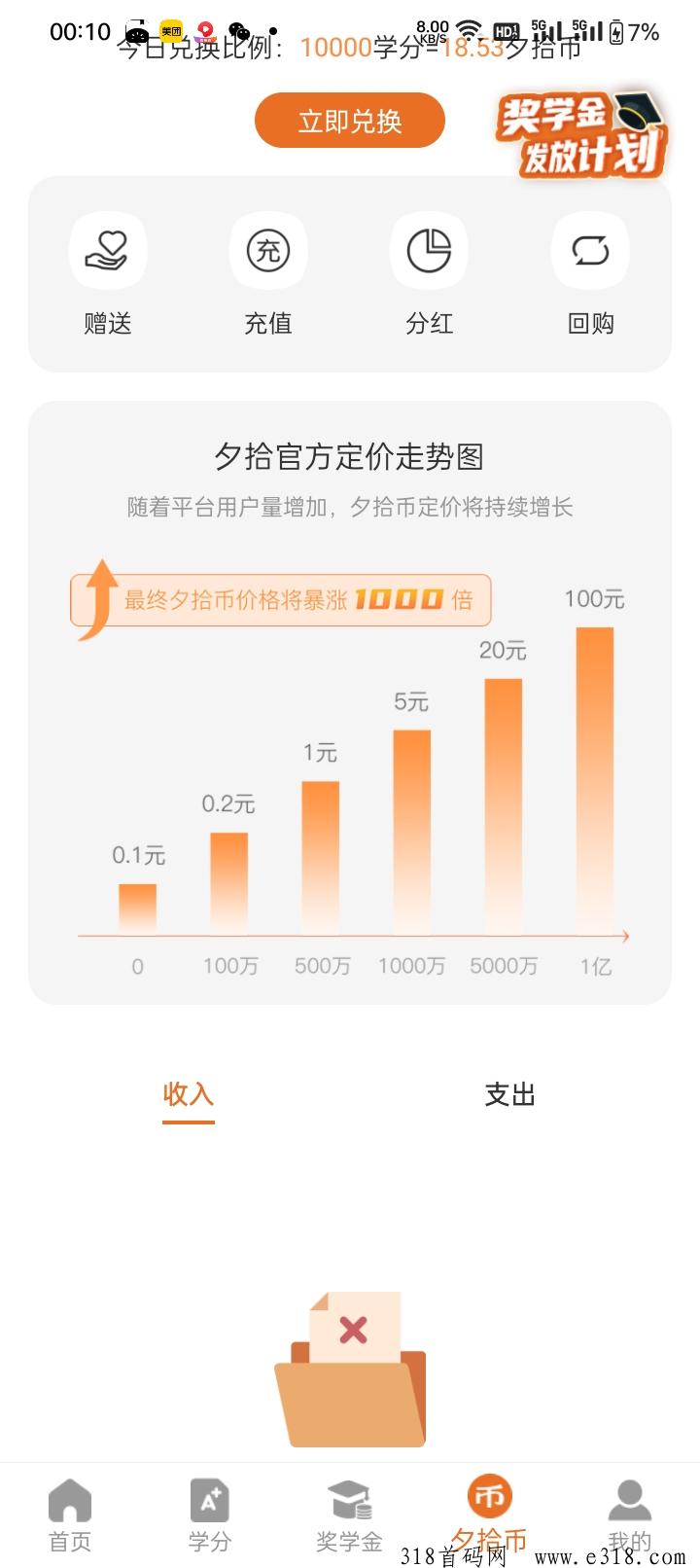Open the 我的 tab
Viewport: 700px width, 1568px height.
pos(630,1515)
